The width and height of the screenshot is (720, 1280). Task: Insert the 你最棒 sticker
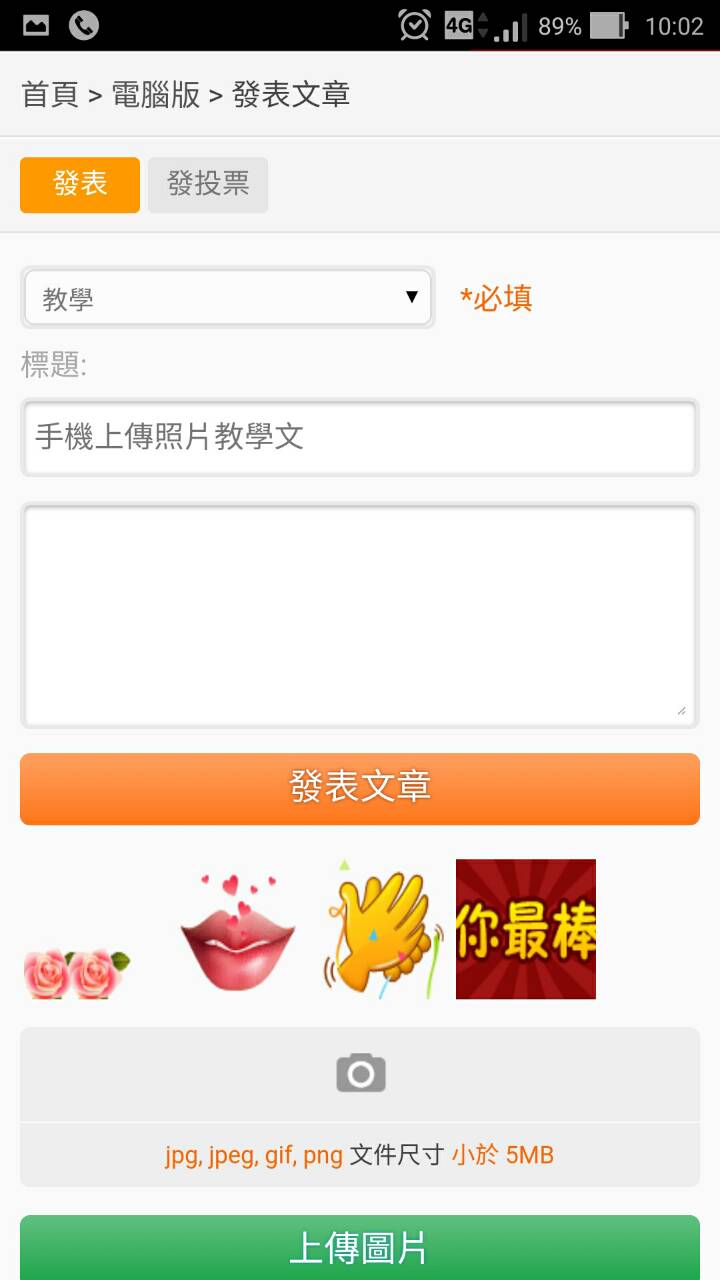(x=526, y=929)
